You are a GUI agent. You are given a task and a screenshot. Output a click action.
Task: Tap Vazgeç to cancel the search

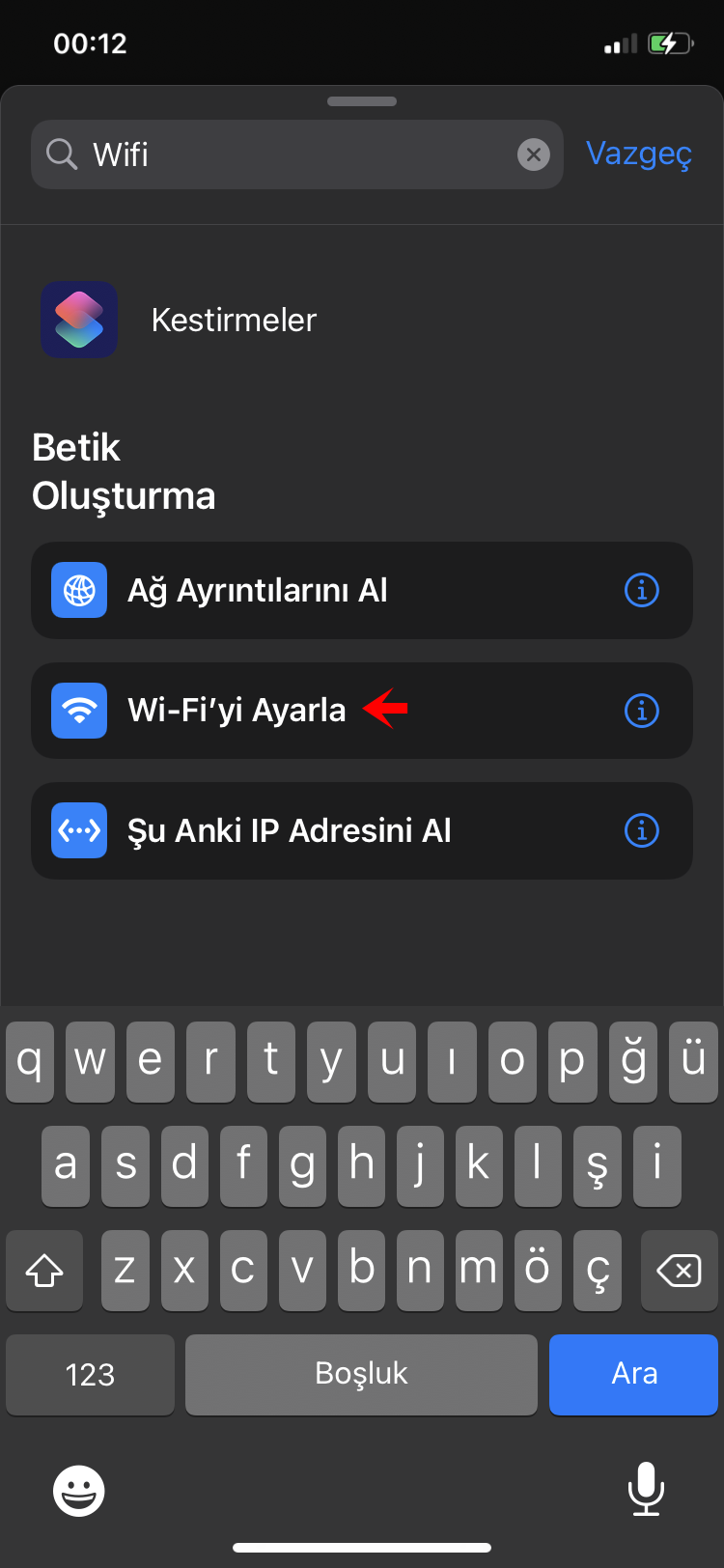[x=639, y=154]
